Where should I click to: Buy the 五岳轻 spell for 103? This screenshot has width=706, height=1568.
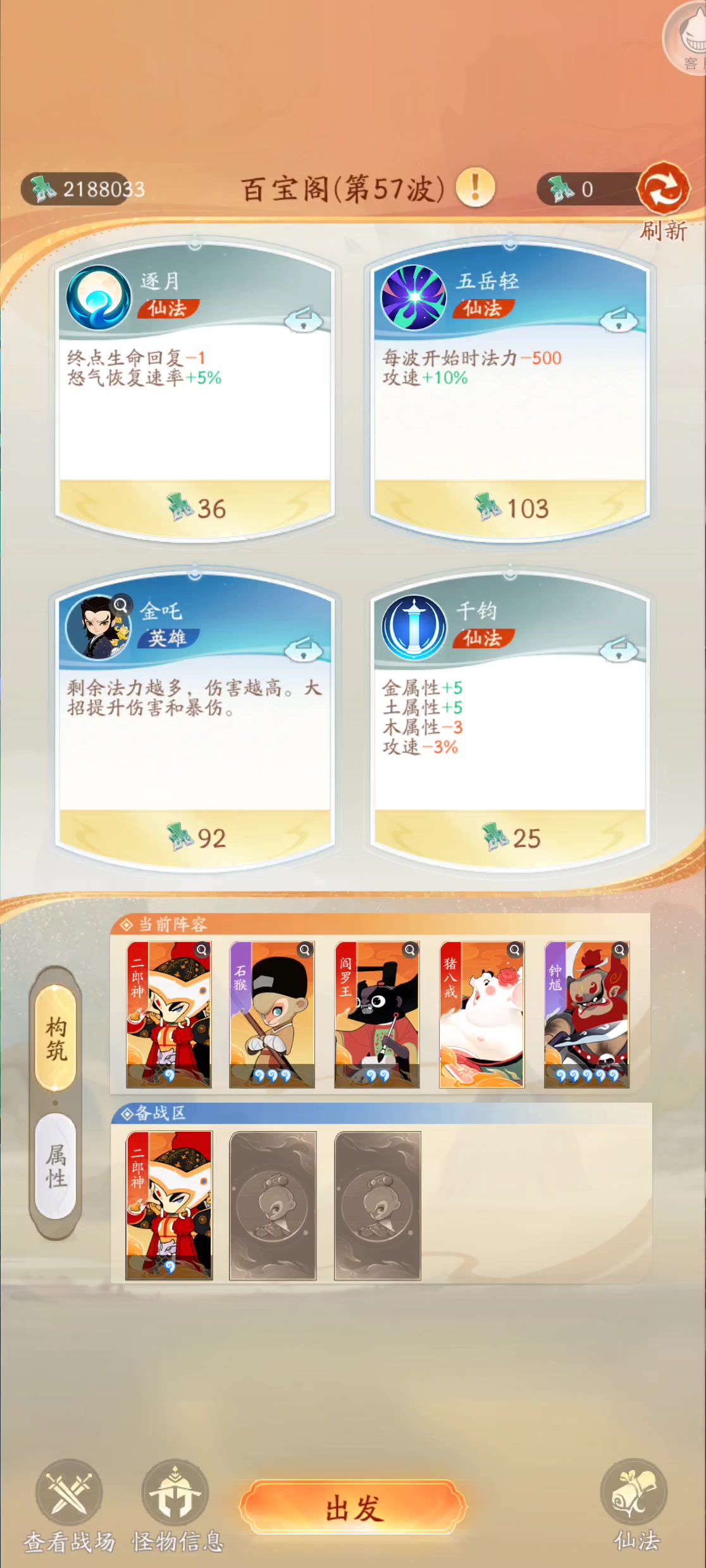[x=510, y=508]
